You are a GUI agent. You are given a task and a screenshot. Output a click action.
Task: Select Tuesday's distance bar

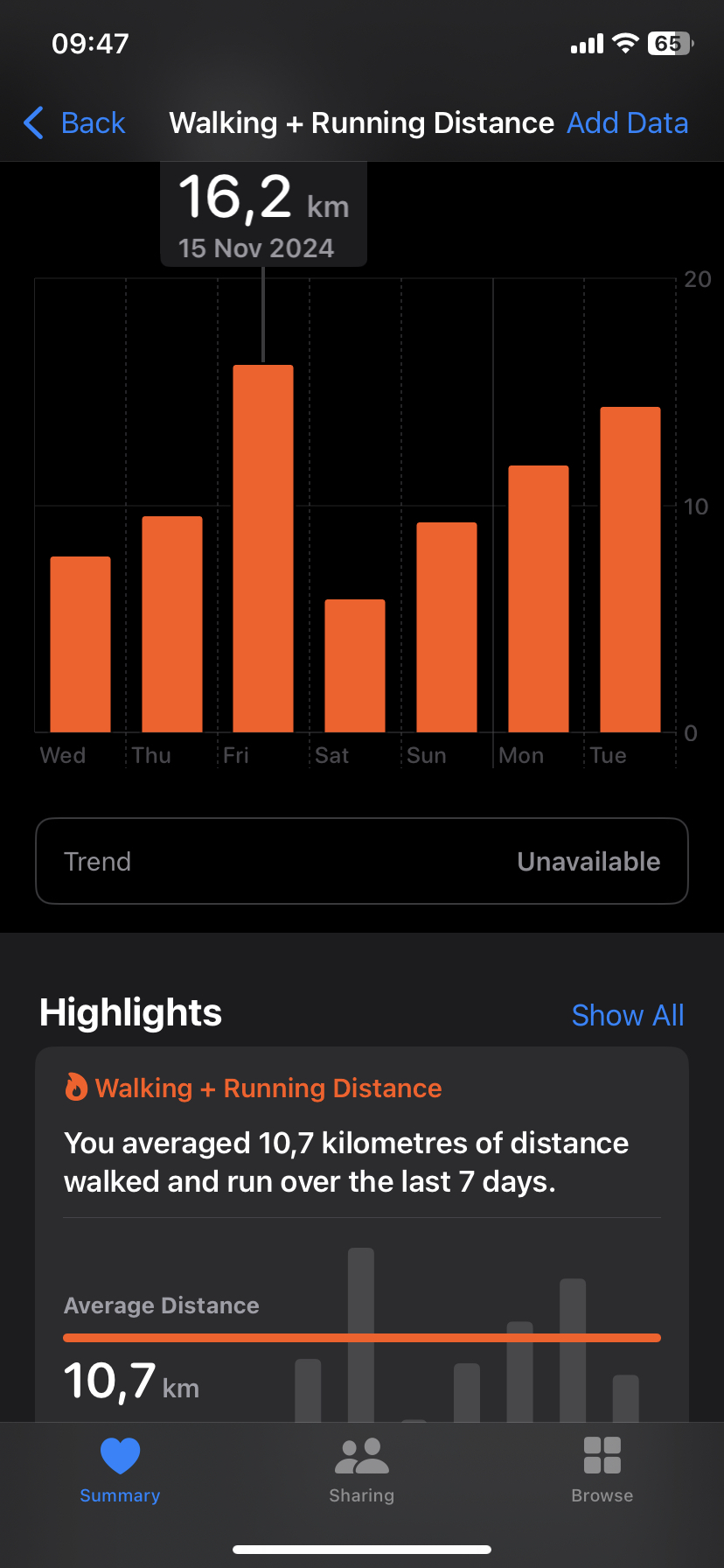[x=630, y=569]
